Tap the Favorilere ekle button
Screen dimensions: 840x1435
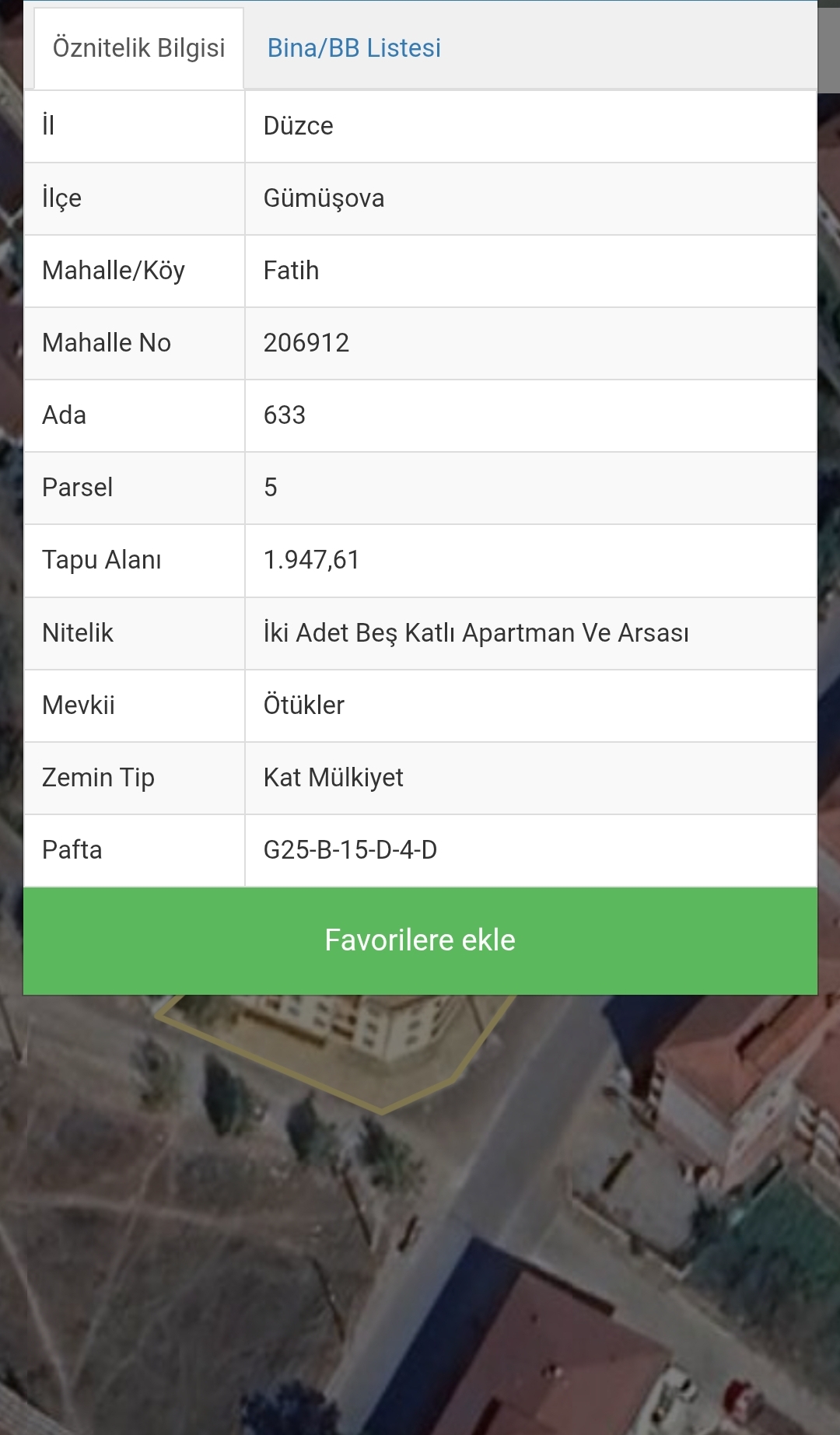pyautogui.click(x=420, y=940)
